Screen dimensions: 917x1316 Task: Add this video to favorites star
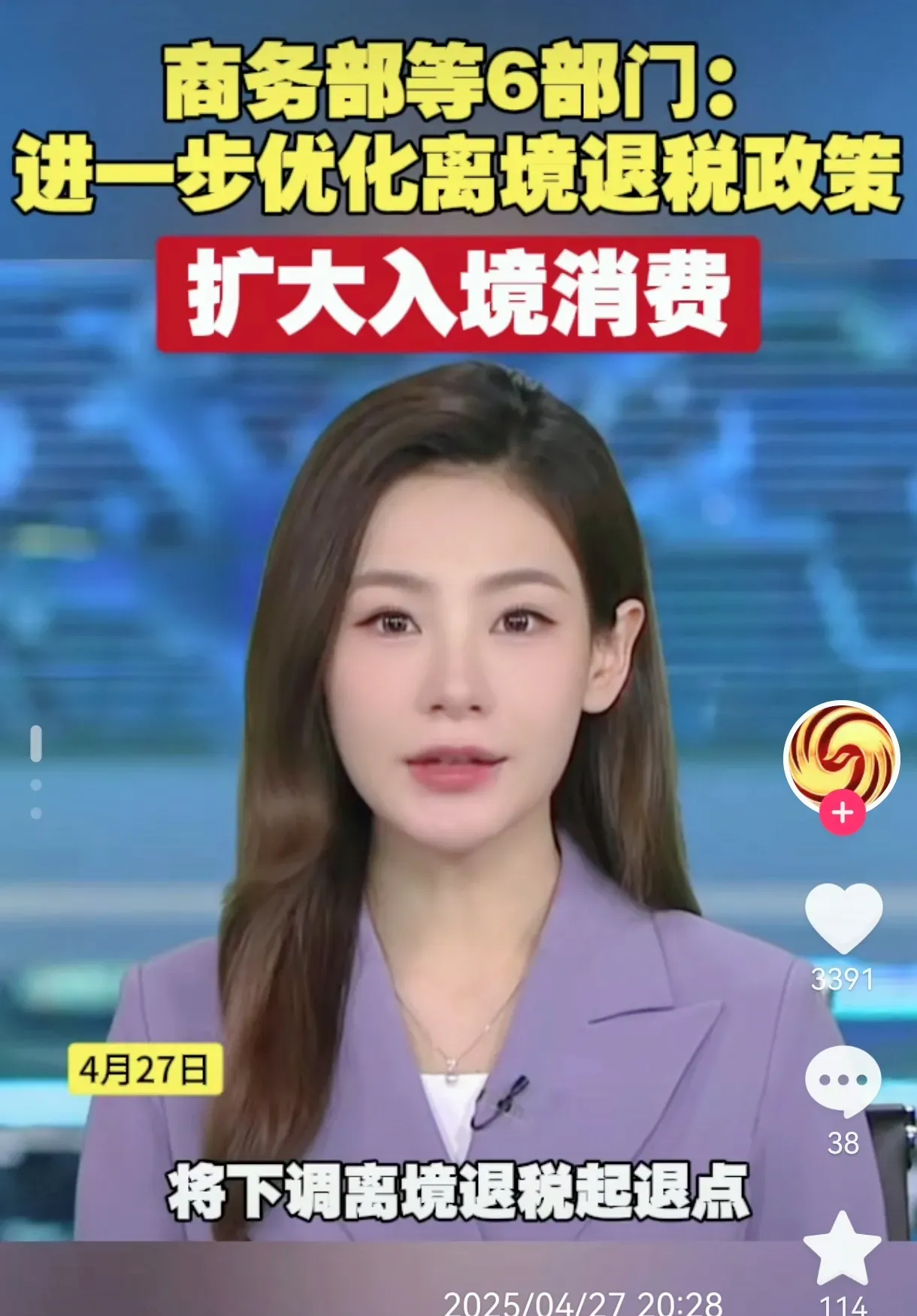[842, 1250]
